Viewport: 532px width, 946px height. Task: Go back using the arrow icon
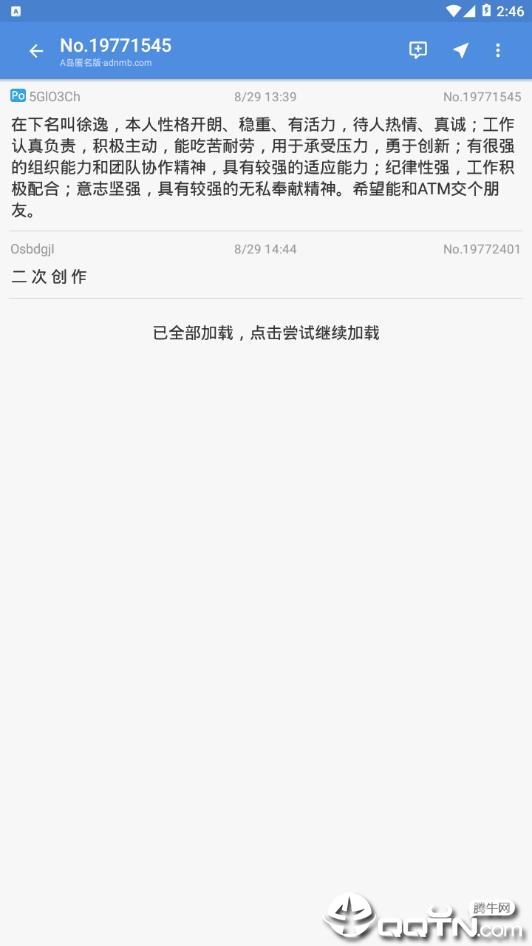click(36, 51)
